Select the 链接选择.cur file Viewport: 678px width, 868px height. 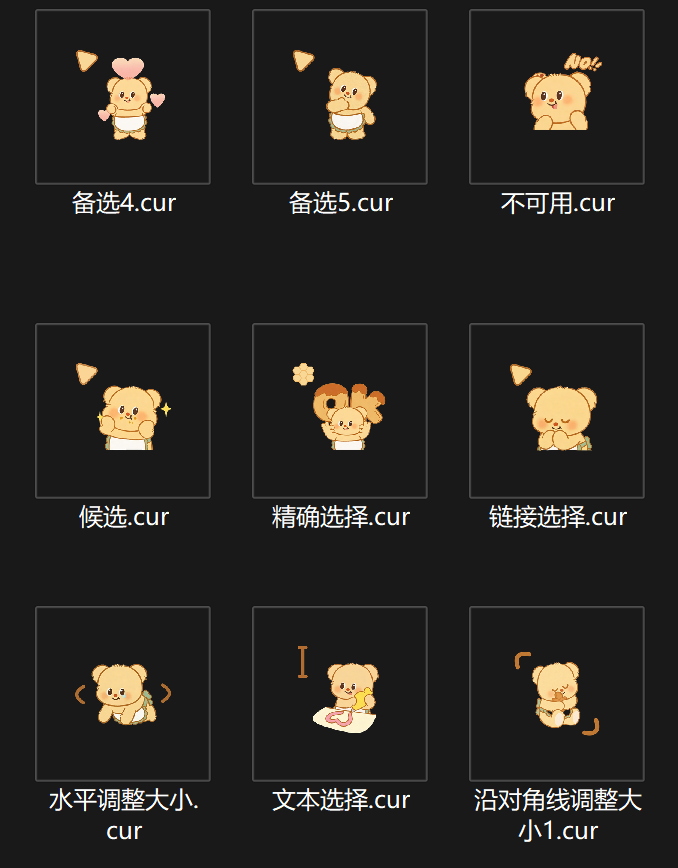click(557, 410)
